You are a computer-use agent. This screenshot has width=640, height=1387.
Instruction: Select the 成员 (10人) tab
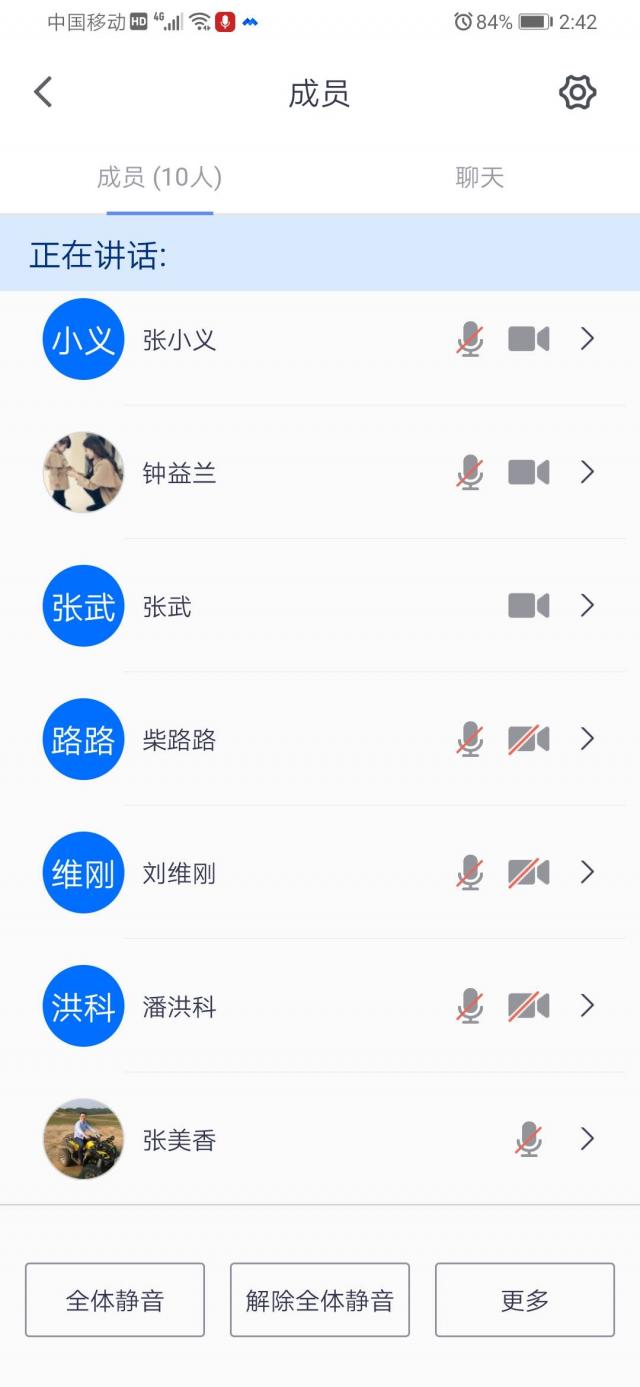(x=159, y=178)
